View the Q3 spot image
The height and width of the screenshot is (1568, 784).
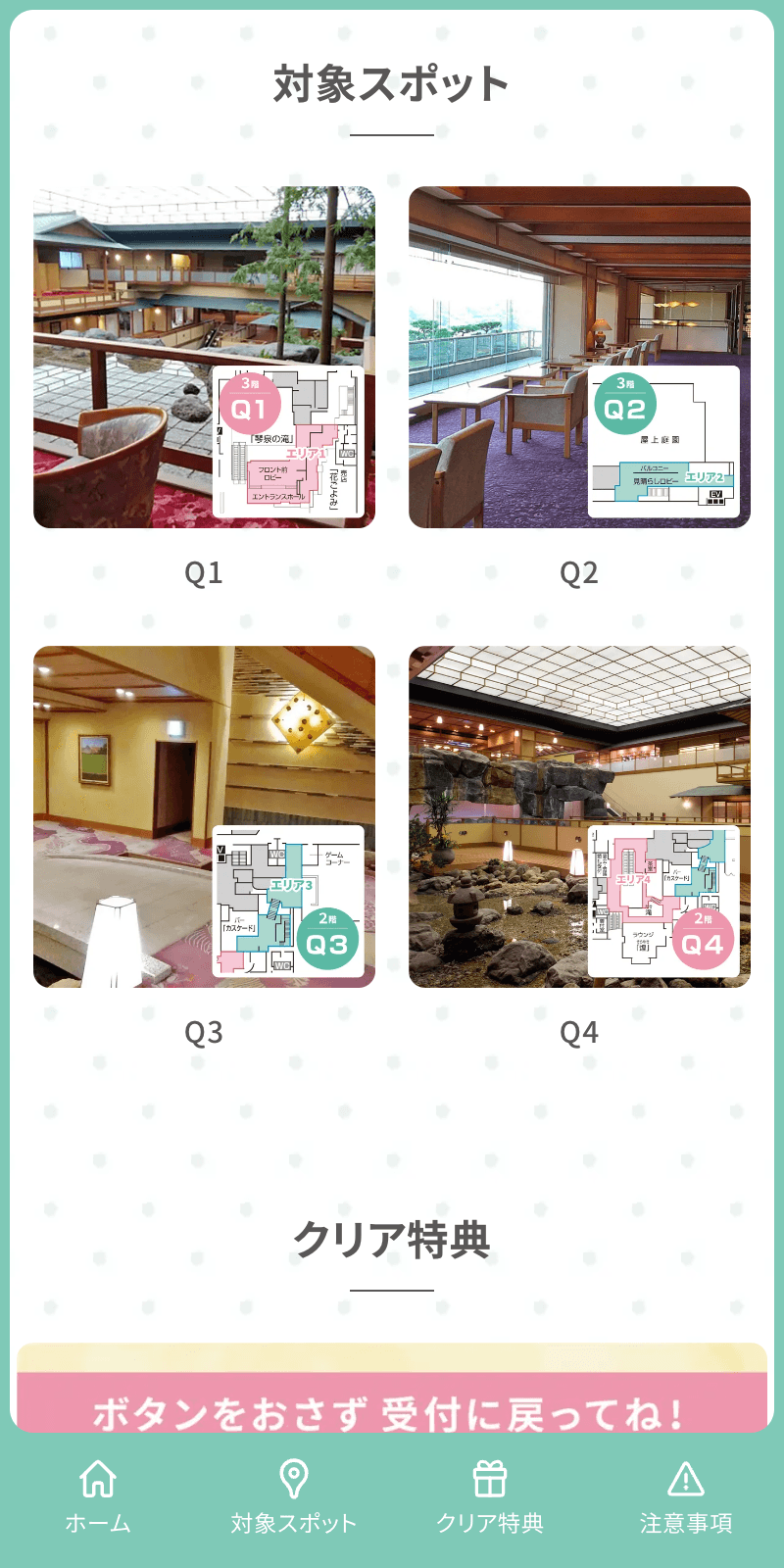click(204, 816)
